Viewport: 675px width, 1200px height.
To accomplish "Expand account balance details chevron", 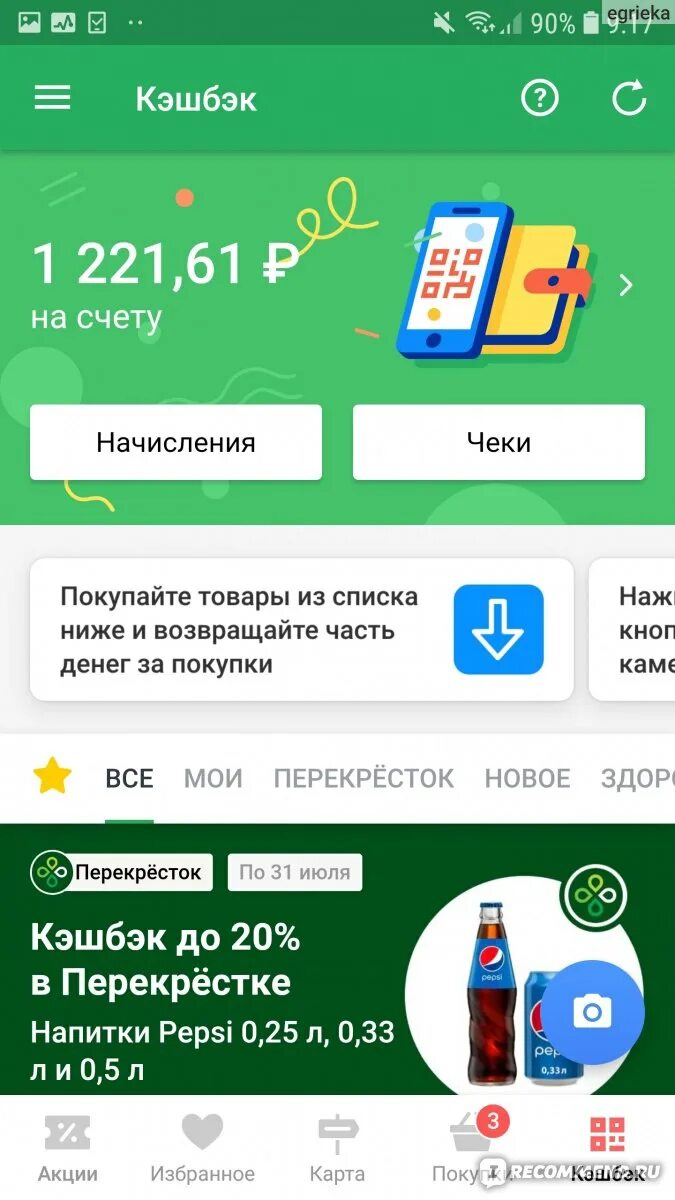I will coord(626,286).
